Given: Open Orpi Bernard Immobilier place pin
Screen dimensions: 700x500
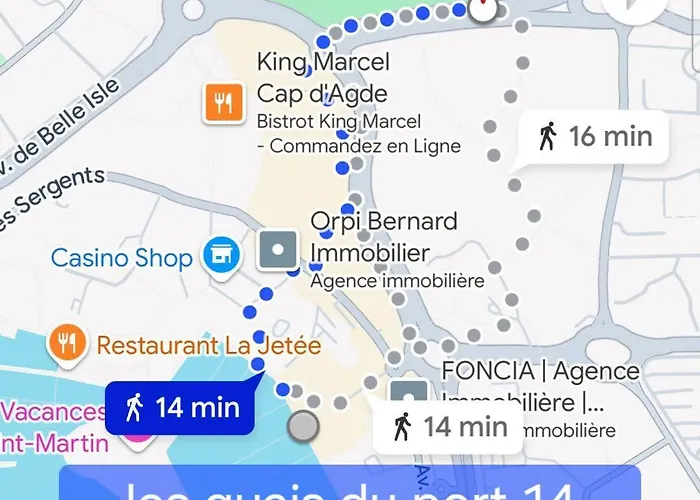Looking at the screenshot, I should [x=277, y=250].
